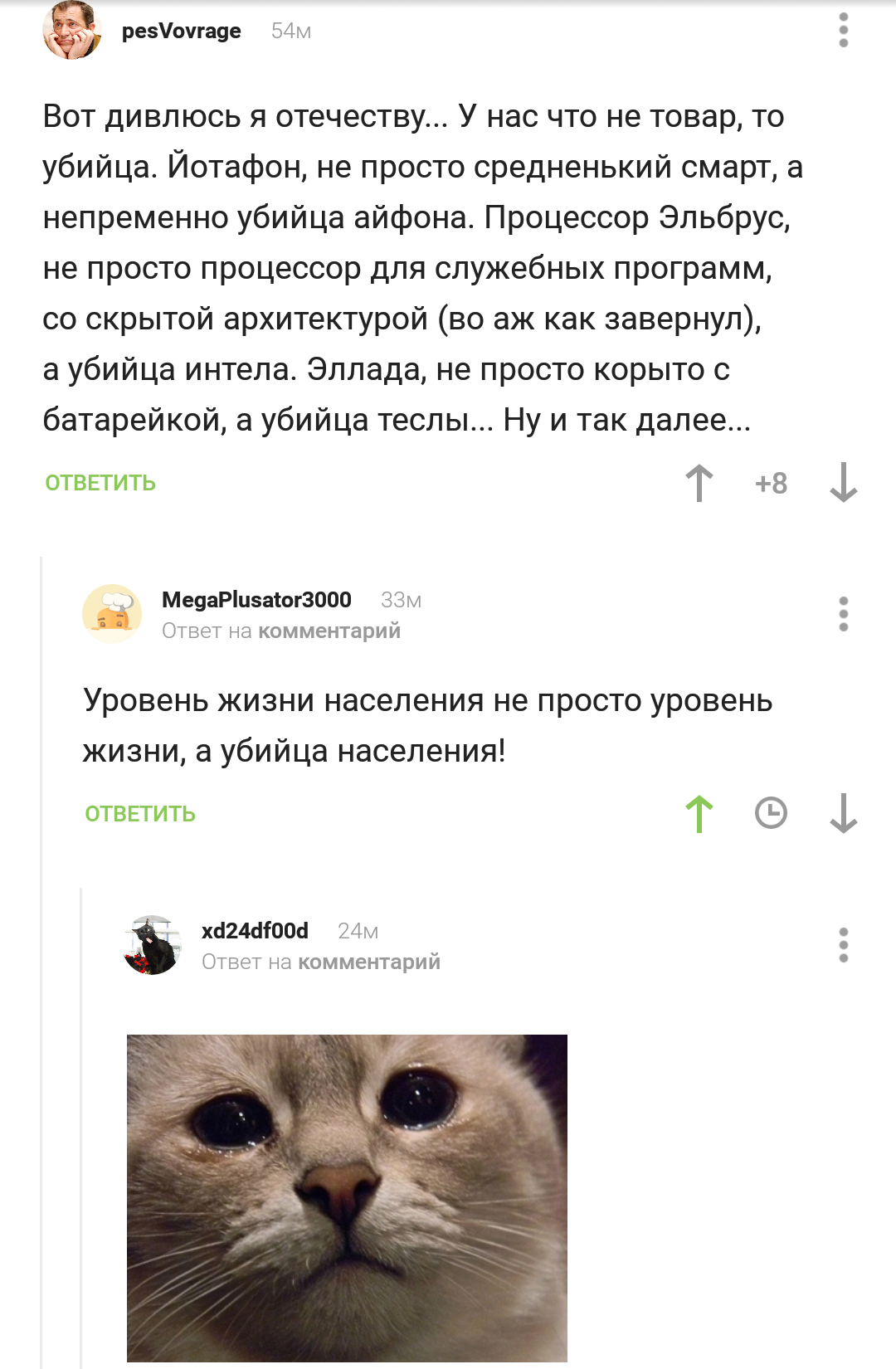Upvote pesVovrage's comment
Viewport: 896px width, 1369px height.
coord(699,483)
